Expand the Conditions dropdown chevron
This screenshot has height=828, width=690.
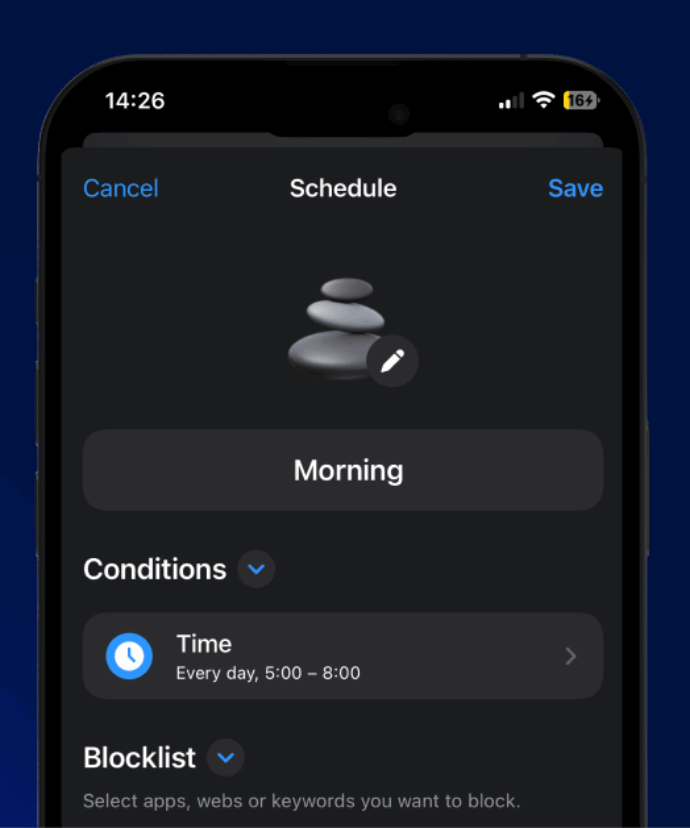(x=257, y=569)
